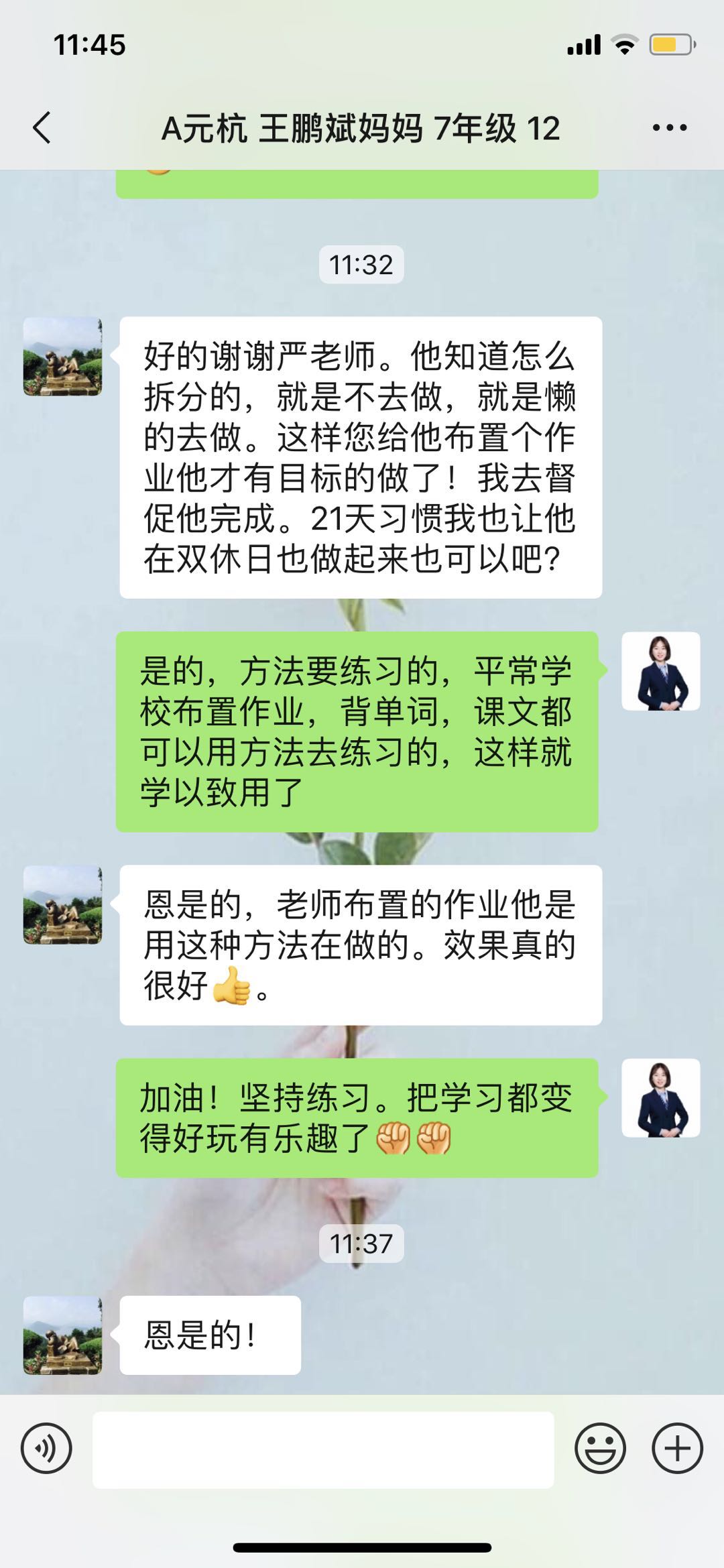Viewport: 724px width, 1568px height.
Task: Go back to the chat list
Action: coord(42,127)
